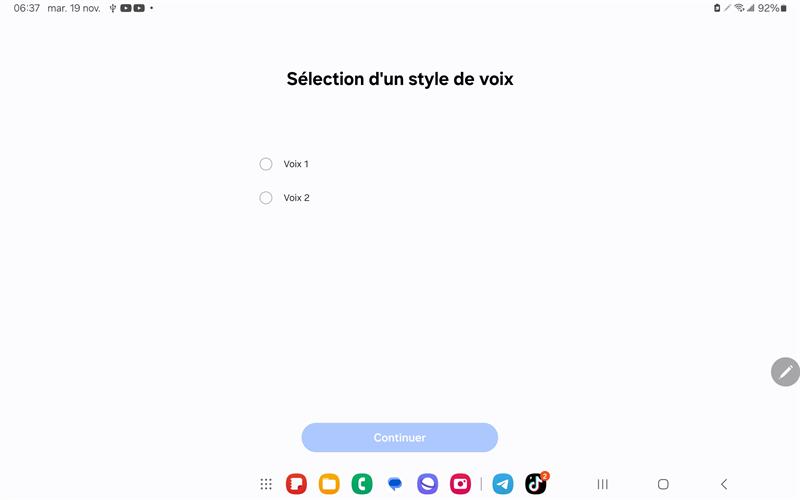Open the floating pencil edit button
The width and height of the screenshot is (800, 500).
pos(785,372)
